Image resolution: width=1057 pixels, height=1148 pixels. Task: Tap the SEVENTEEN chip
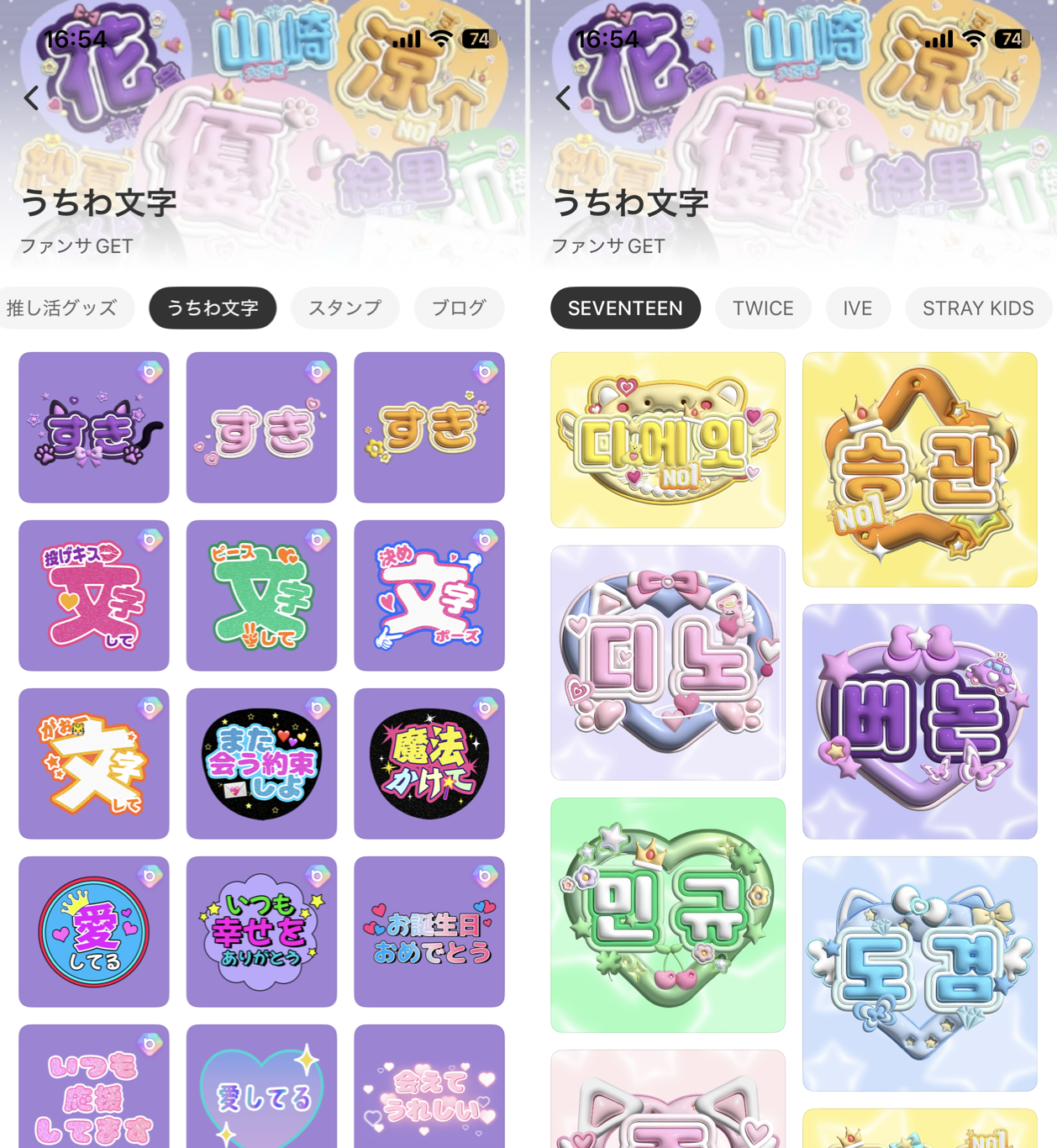[625, 308]
